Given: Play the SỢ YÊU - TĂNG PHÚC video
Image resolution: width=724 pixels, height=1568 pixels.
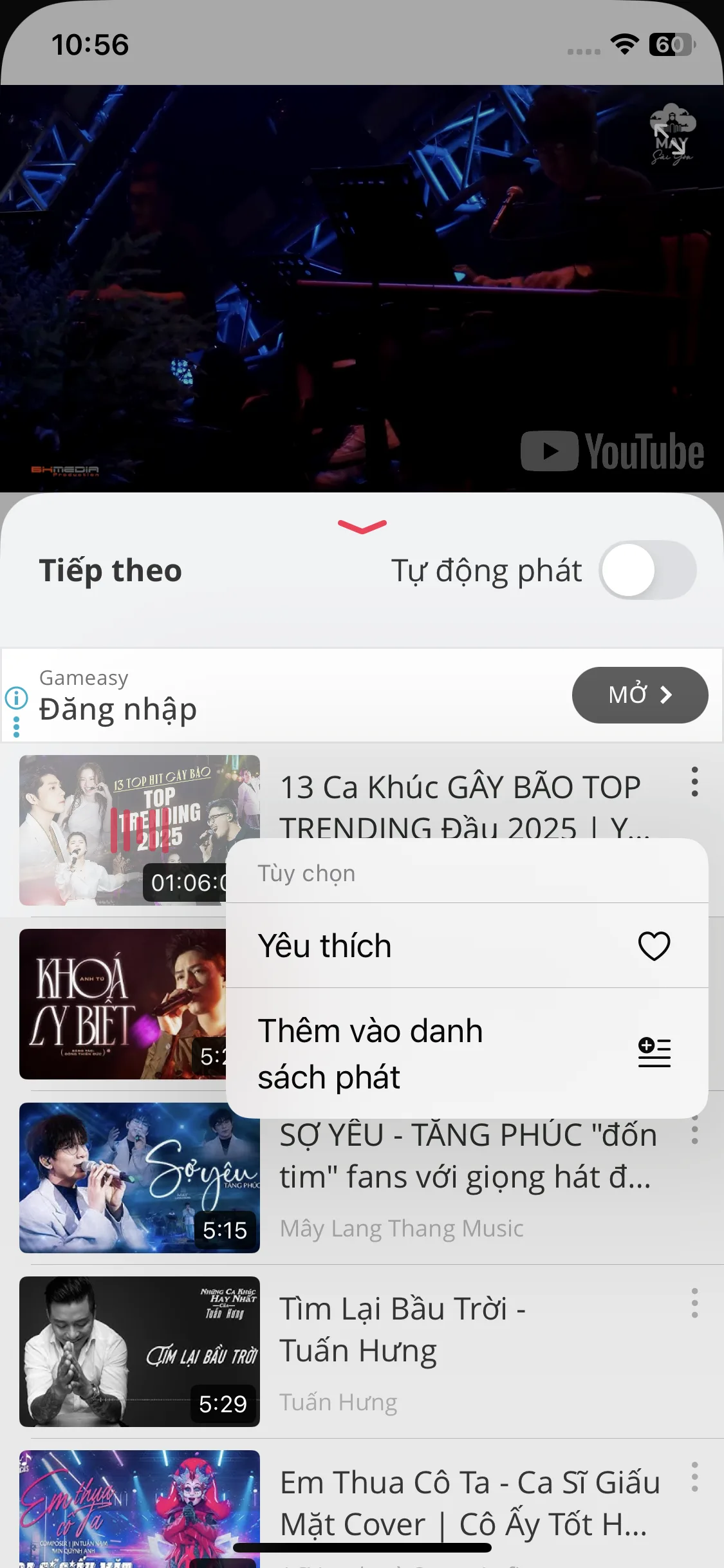Looking at the screenshot, I should 140,1178.
